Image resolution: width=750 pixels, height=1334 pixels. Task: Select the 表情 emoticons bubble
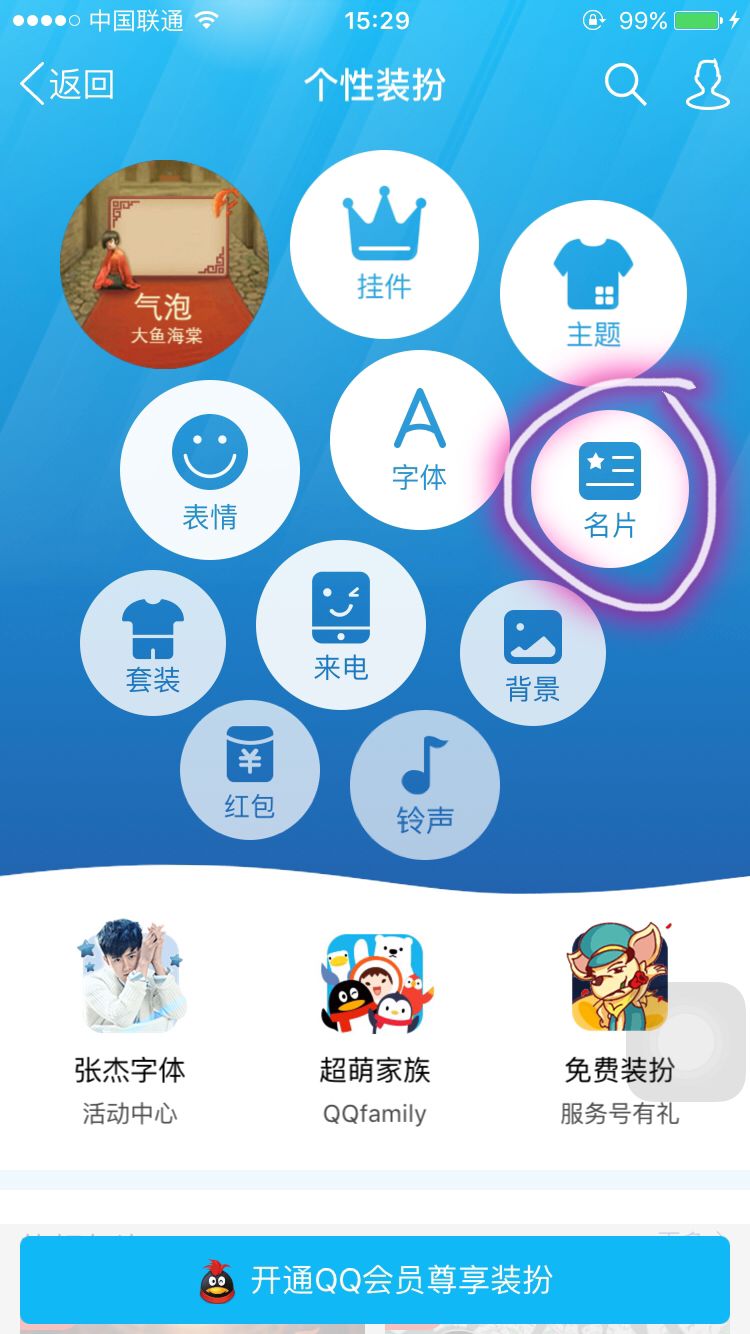210,470
